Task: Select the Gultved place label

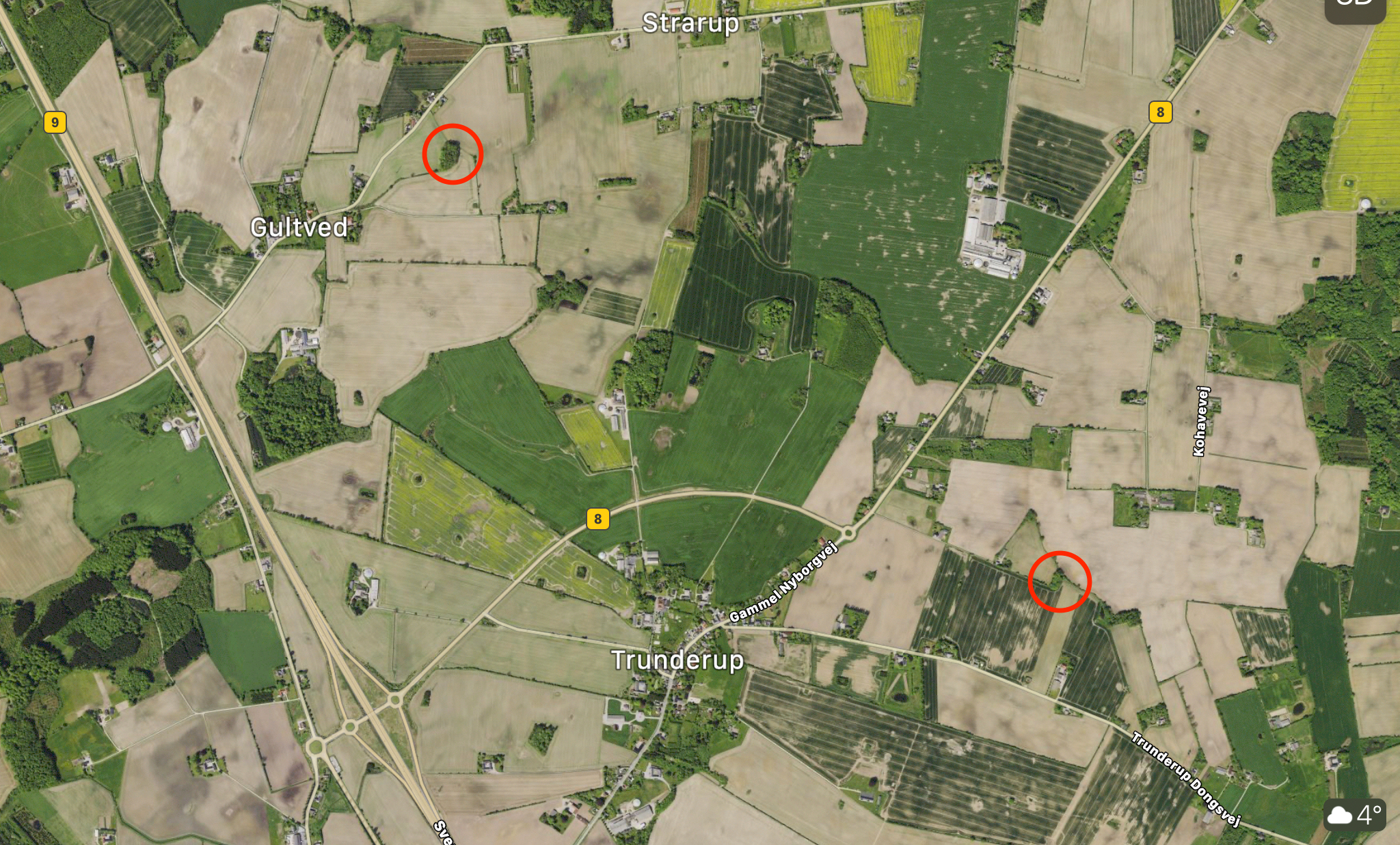Action: click(x=299, y=227)
